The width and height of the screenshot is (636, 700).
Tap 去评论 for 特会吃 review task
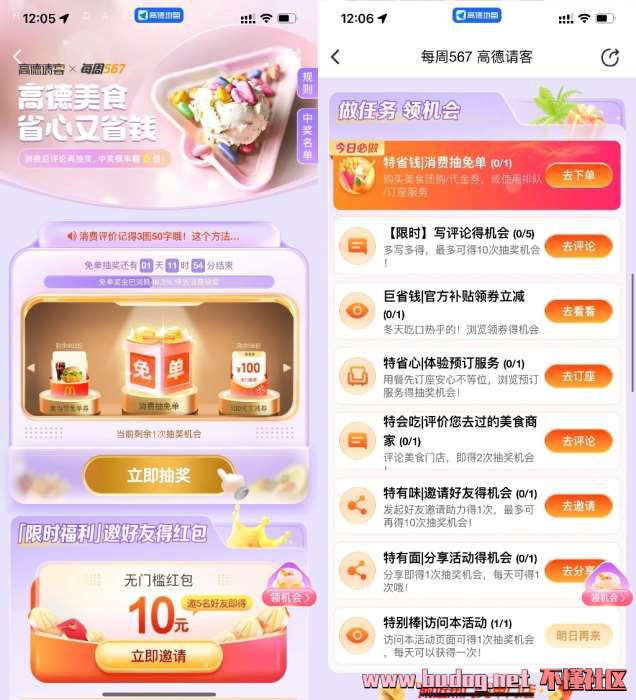[x=578, y=441]
